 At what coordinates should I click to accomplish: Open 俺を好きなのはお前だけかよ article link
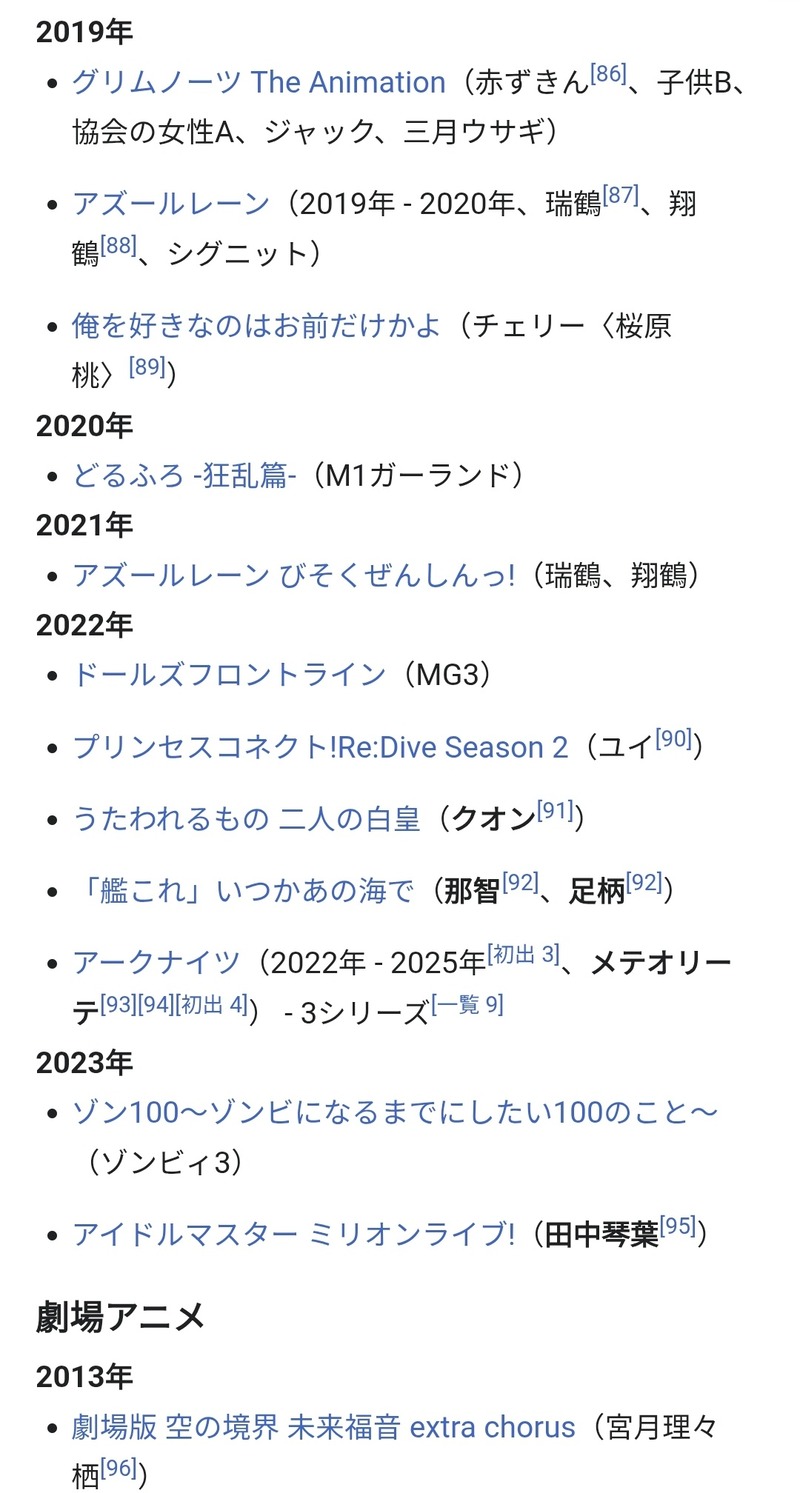(x=257, y=326)
